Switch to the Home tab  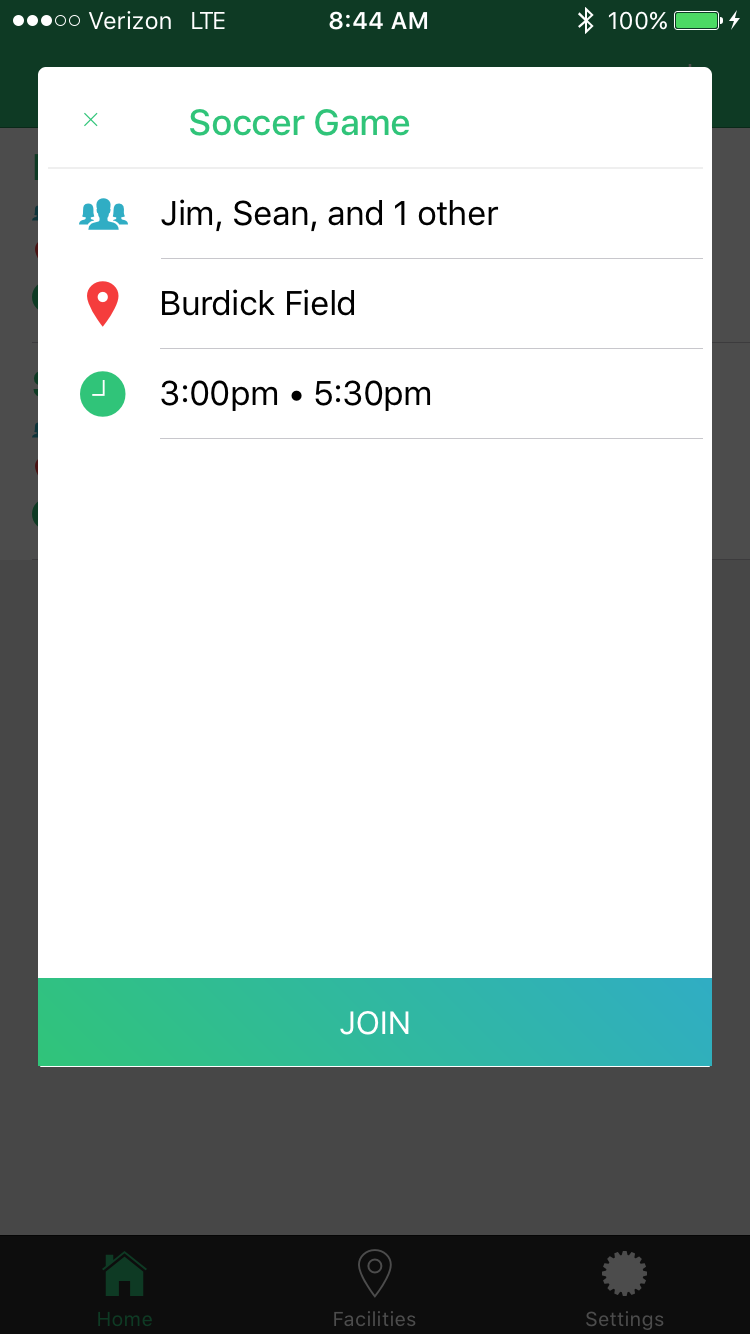coord(124,1288)
